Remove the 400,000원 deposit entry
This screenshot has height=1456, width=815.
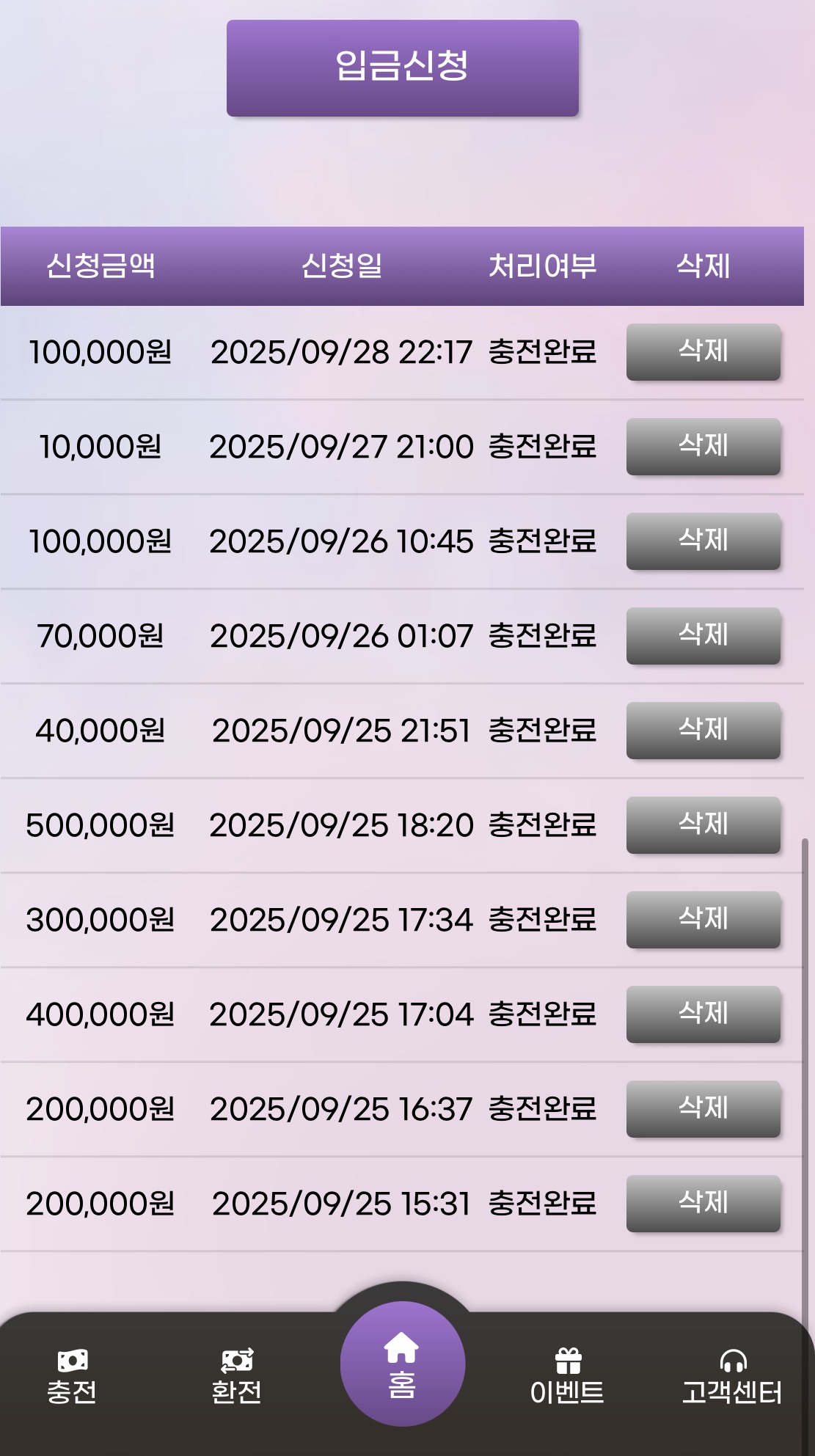[x=703, y=1014]
